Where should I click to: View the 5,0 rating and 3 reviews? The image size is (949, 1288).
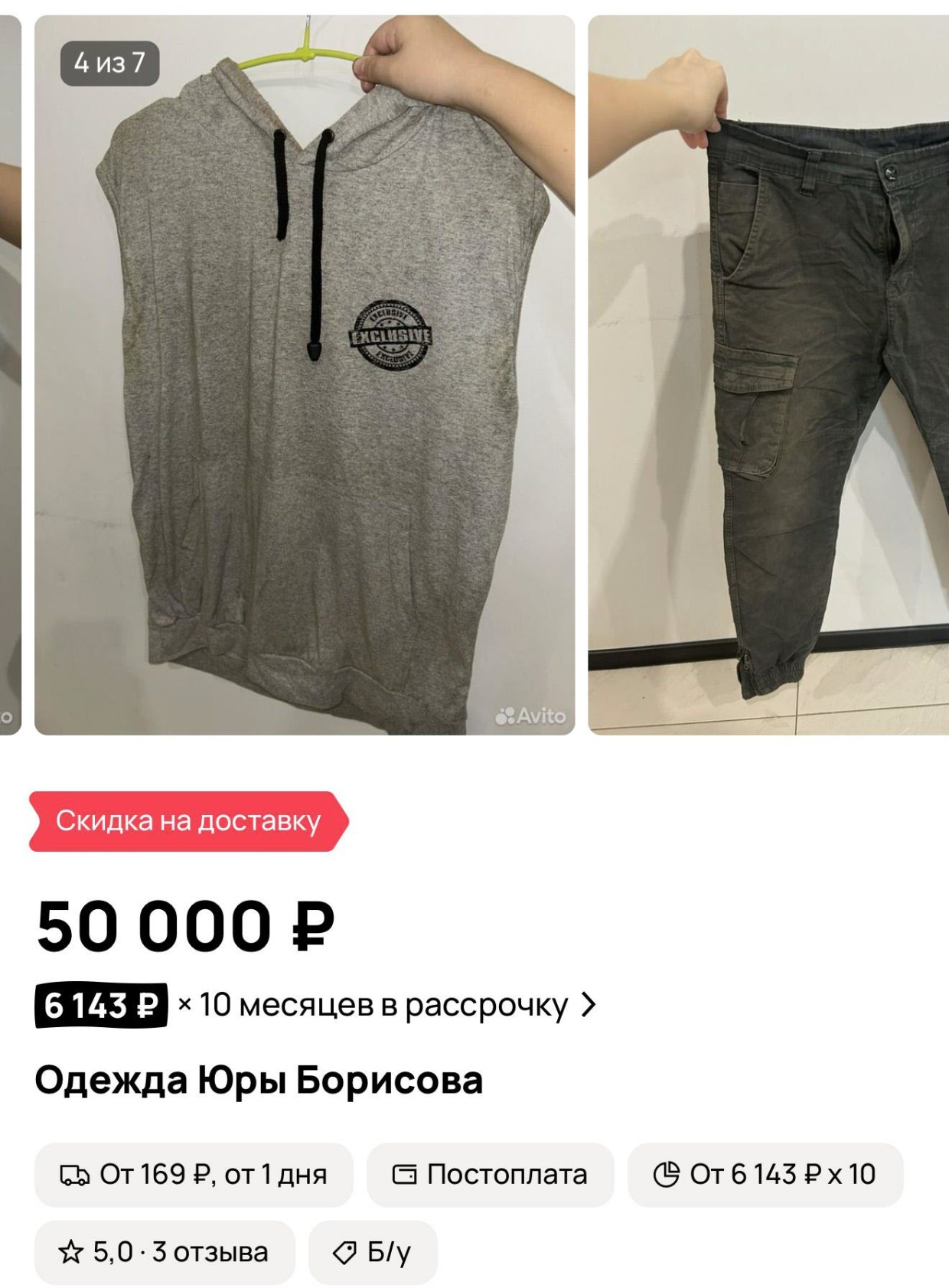pyautogui.click(x=165, y=1252)
